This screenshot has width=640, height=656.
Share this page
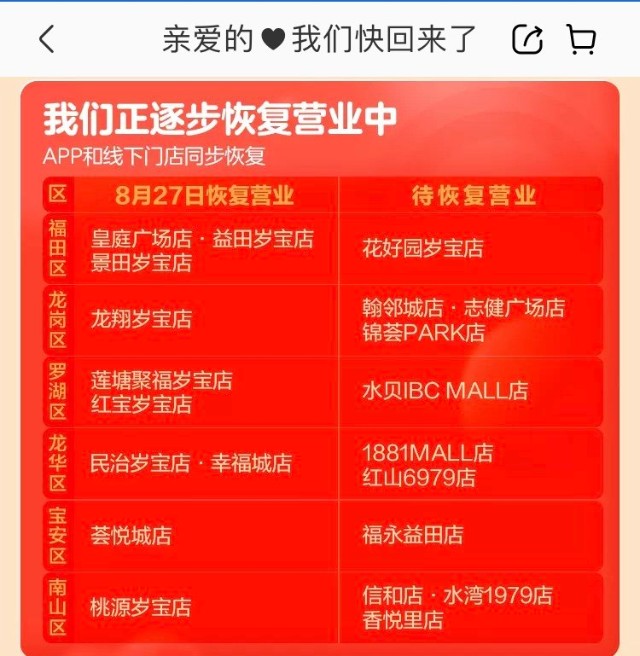click(527, 39)
